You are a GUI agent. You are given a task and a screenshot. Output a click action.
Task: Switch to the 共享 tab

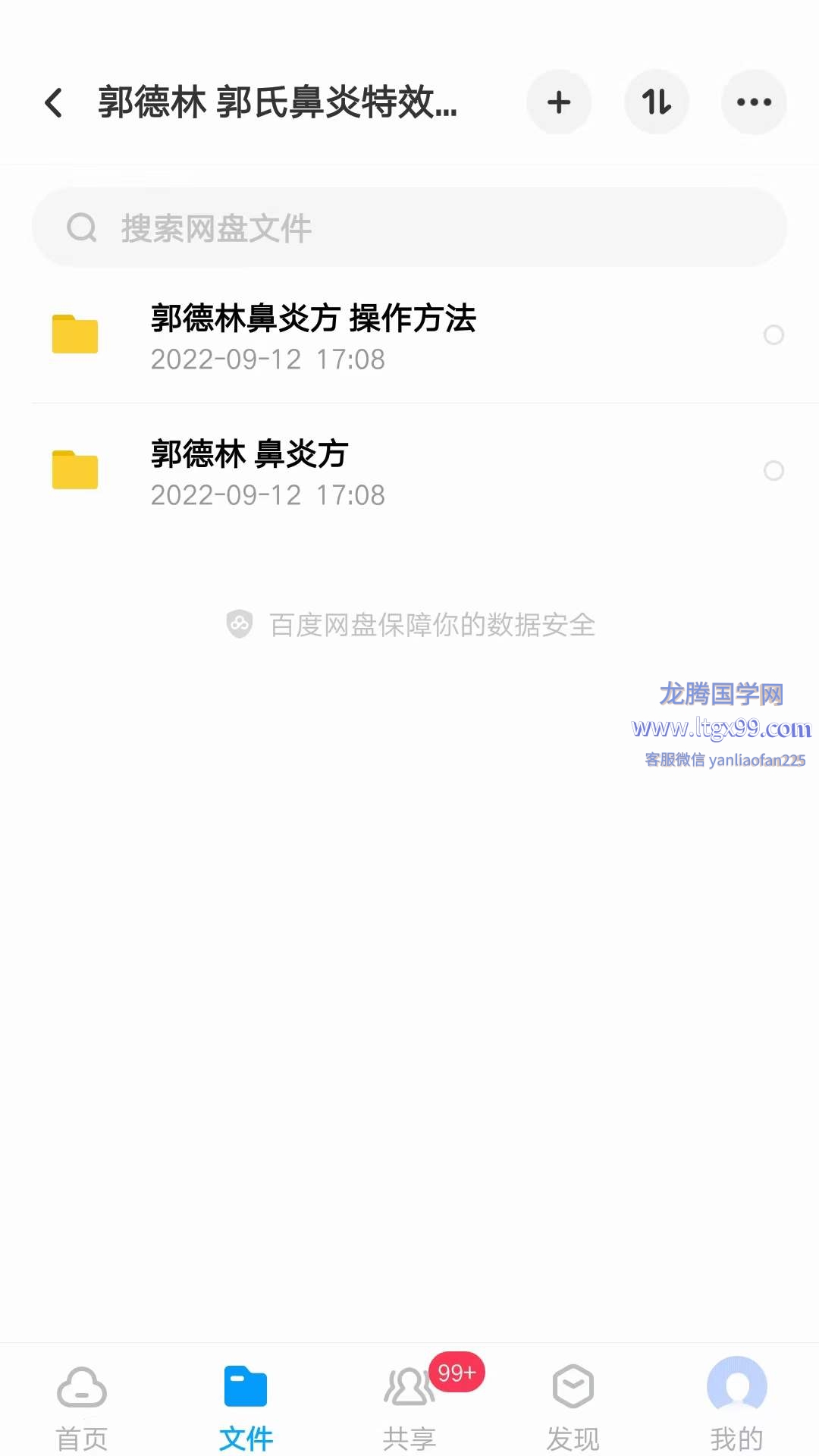(x=409, y=1407)
